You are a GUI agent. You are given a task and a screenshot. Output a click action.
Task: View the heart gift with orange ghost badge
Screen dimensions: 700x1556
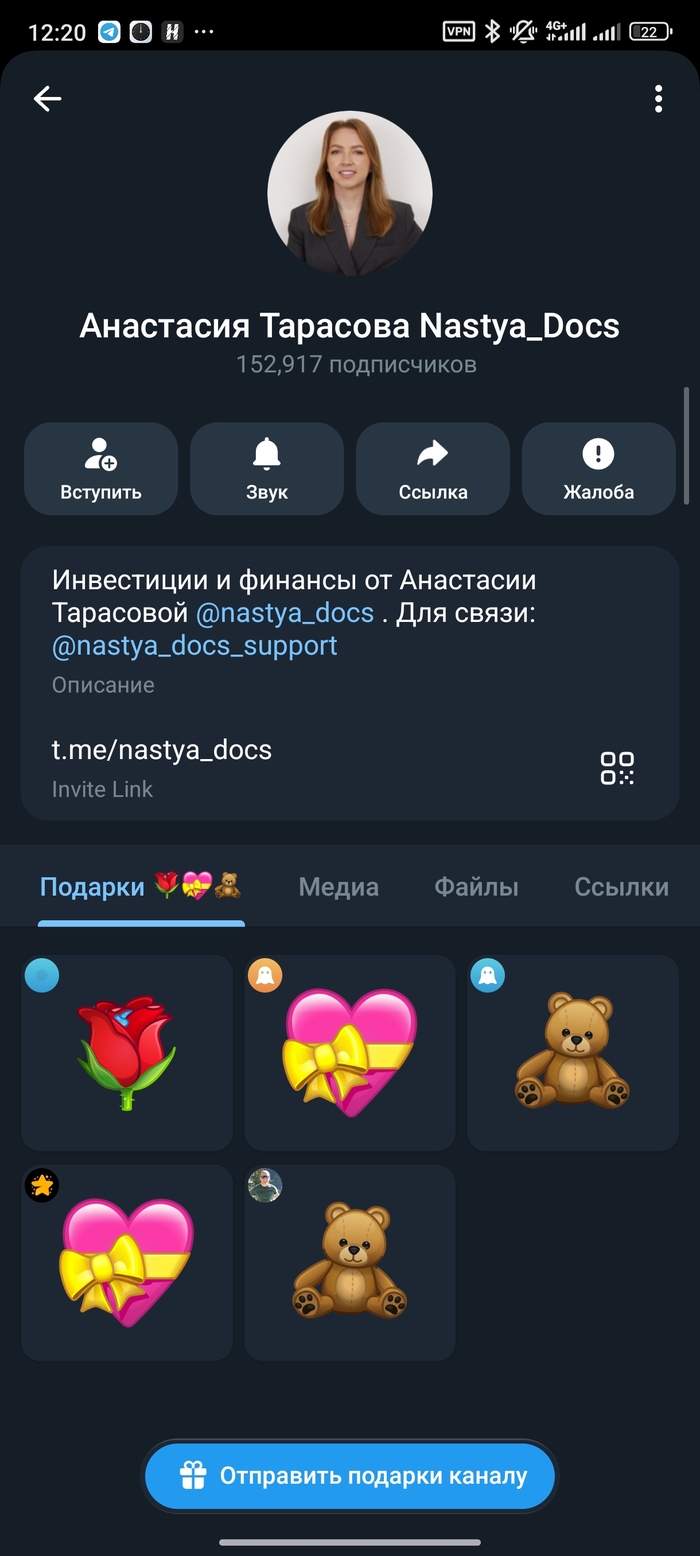click(350, 1052)
